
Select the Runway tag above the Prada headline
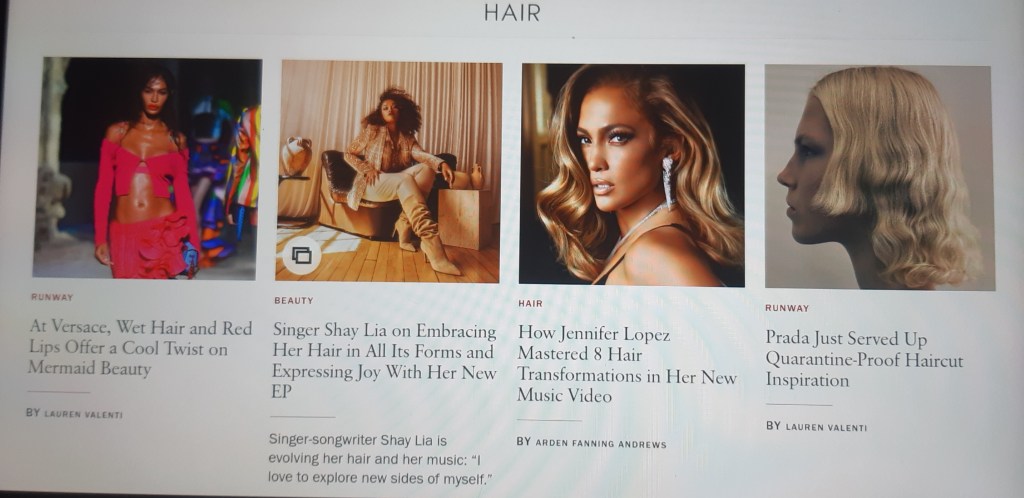pyautogui.click(x=787, y=308)
